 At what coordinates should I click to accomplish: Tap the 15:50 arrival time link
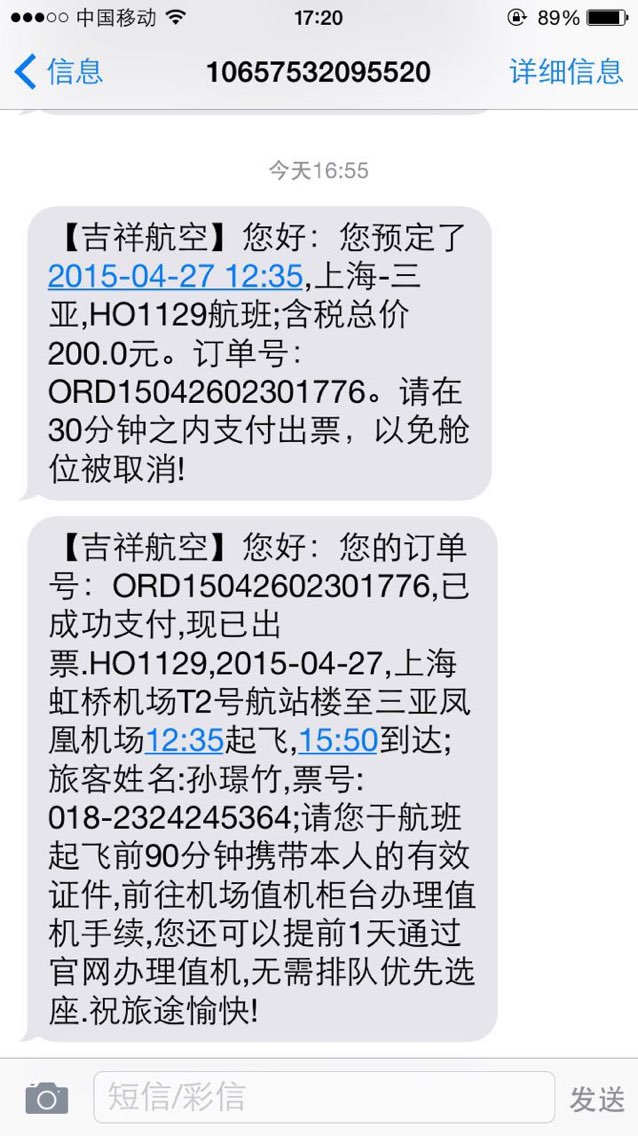point(338,740)
